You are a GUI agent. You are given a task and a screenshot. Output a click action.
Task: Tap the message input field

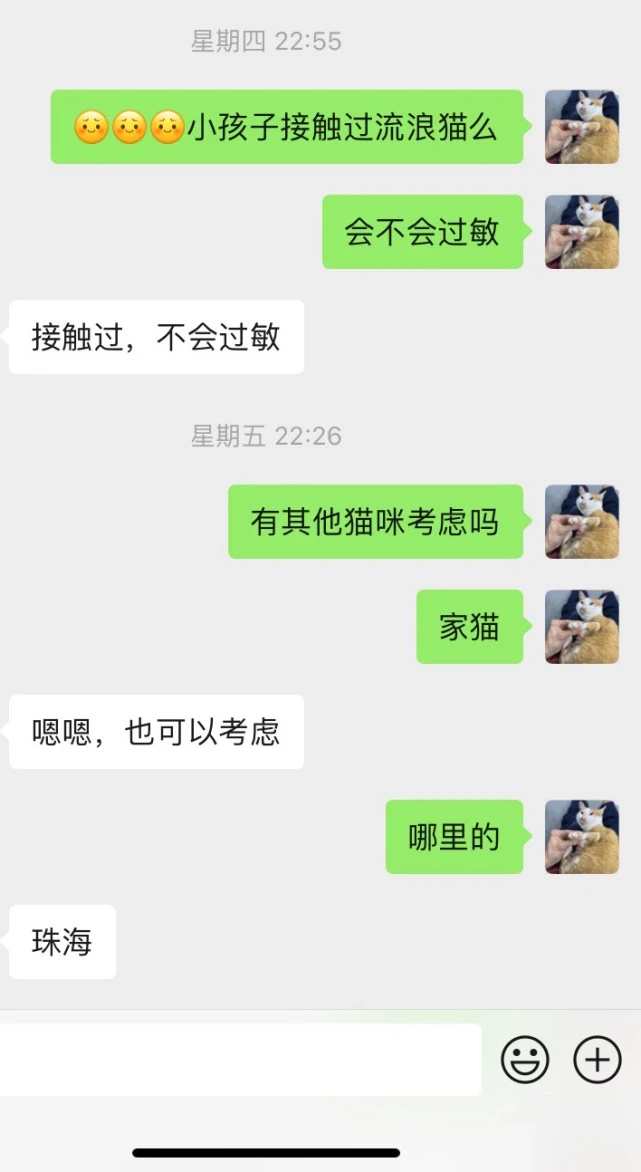point(240,1059)
